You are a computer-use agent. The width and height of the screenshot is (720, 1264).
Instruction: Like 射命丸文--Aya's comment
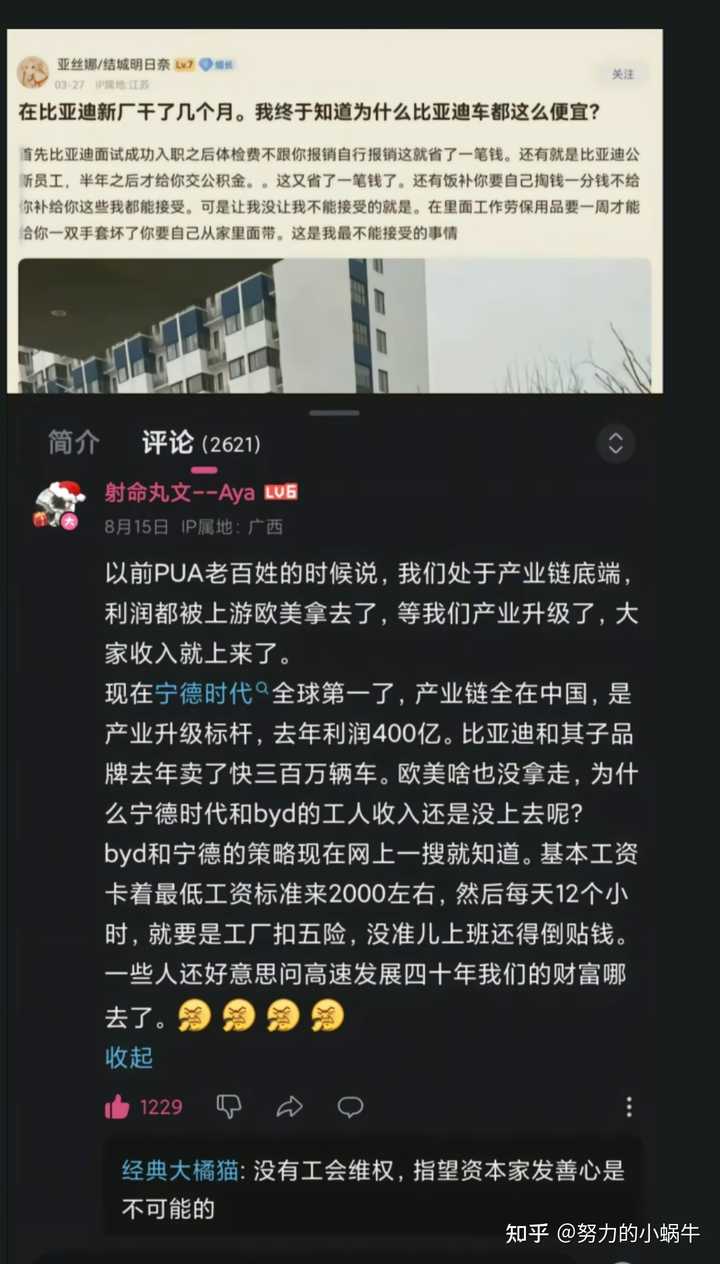pyautogui.click(x=118, y=1106)
